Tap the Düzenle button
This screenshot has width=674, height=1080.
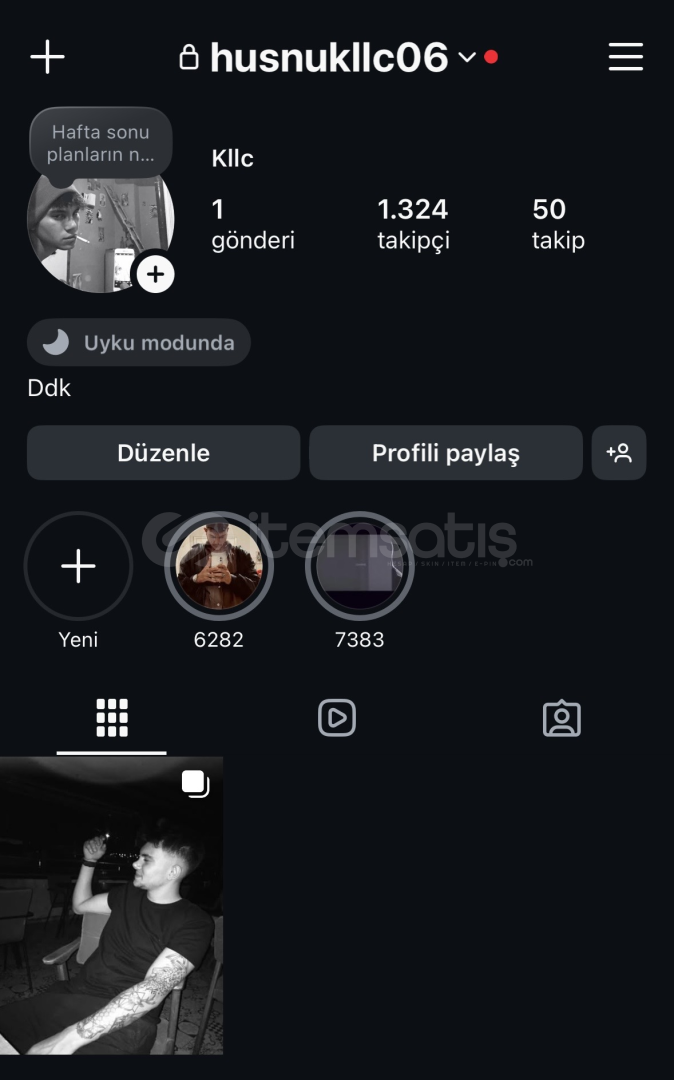click(x=163, y=453)
